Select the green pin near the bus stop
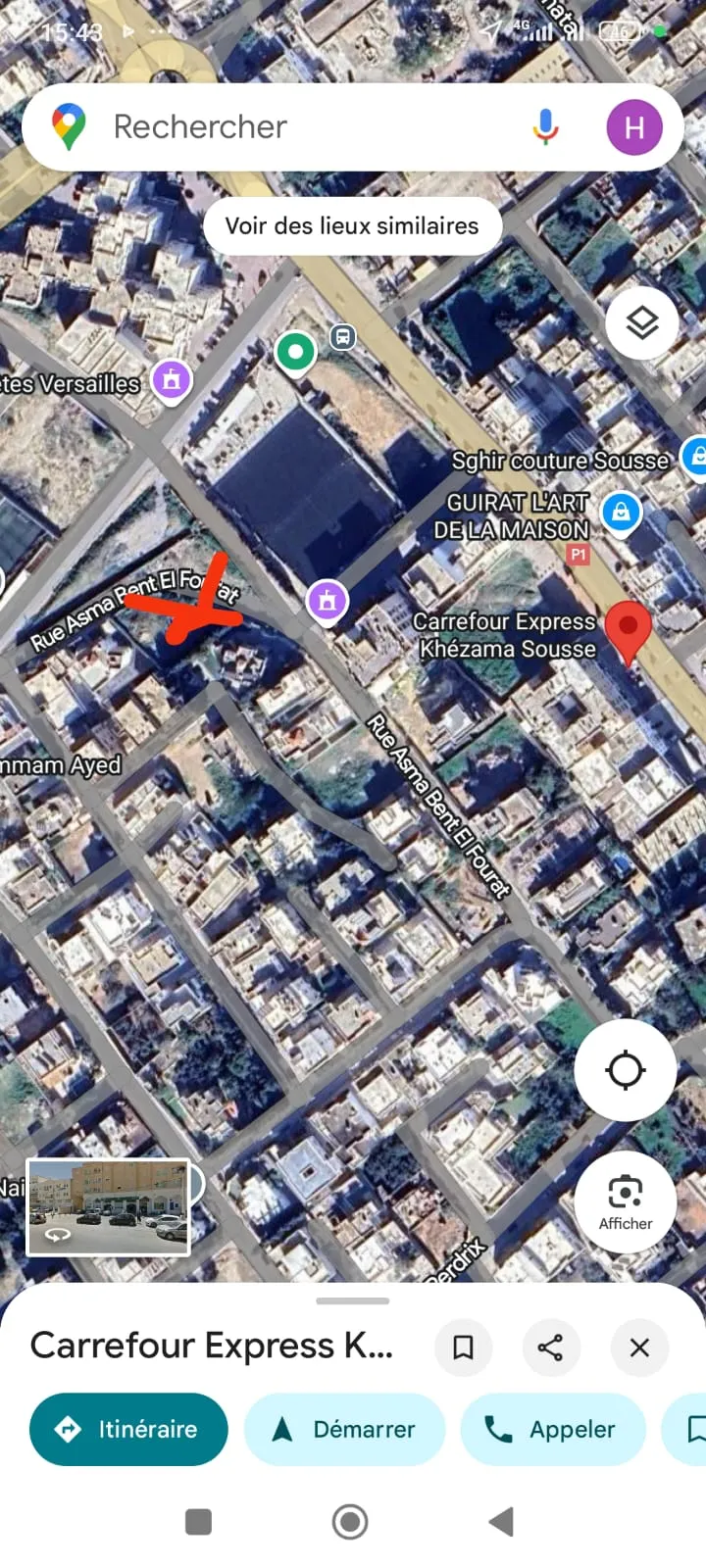 (295, 353)
